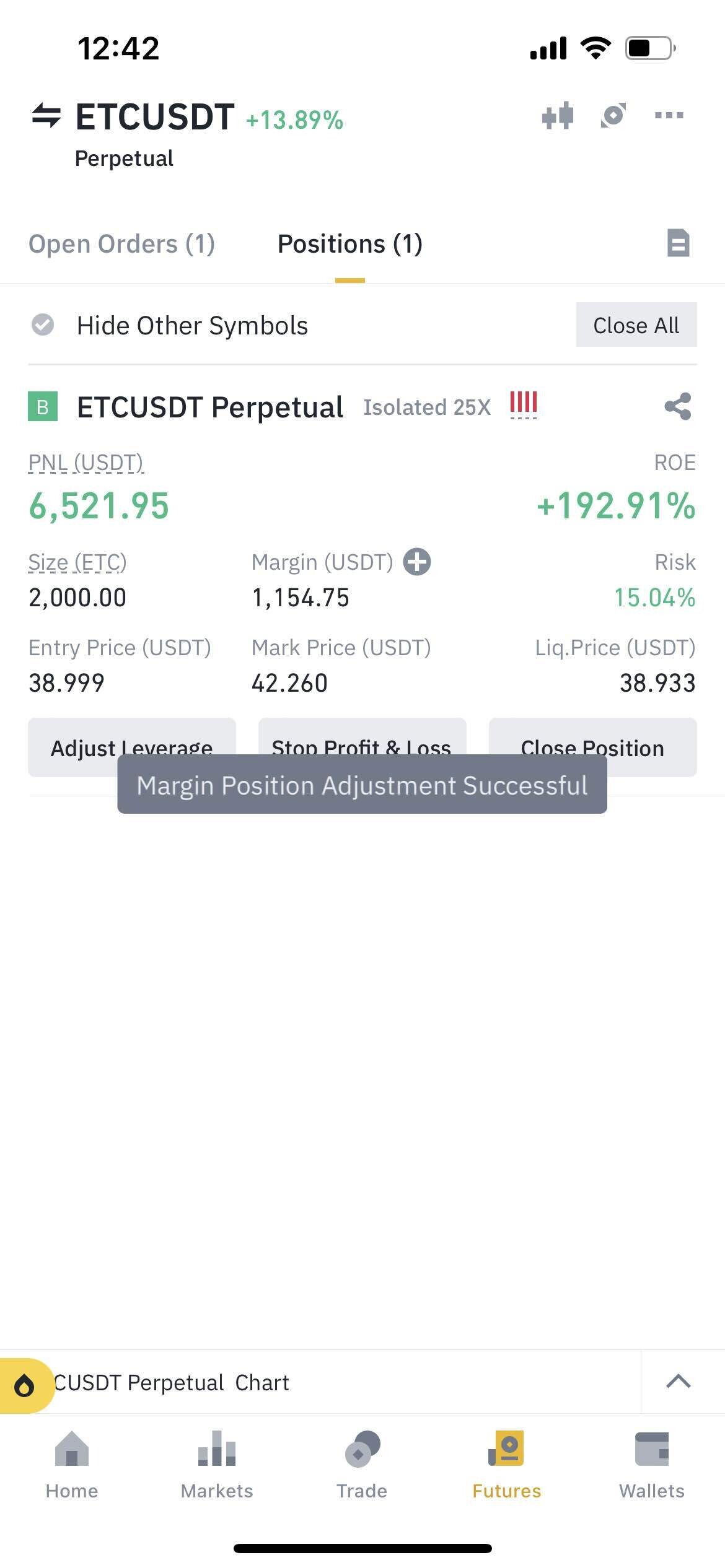Open the order history document icon
The image size is (725, 1568).
678,243
